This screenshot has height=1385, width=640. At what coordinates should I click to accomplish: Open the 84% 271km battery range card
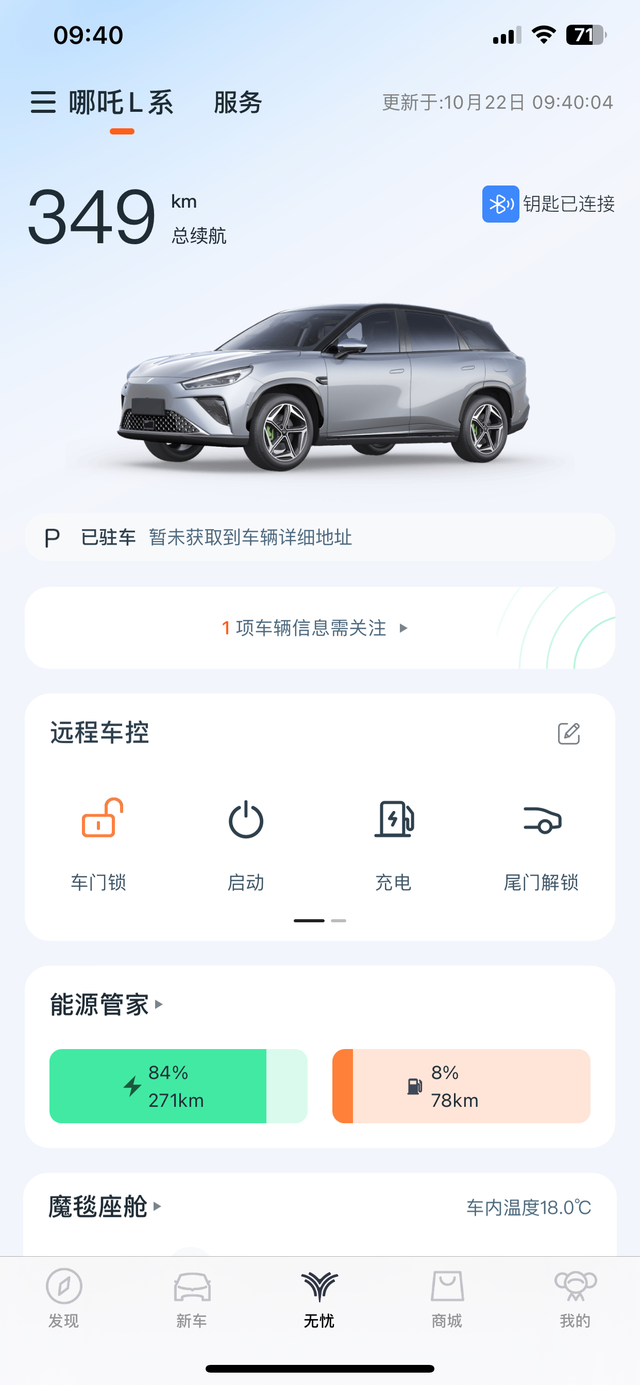point(178,1086)
